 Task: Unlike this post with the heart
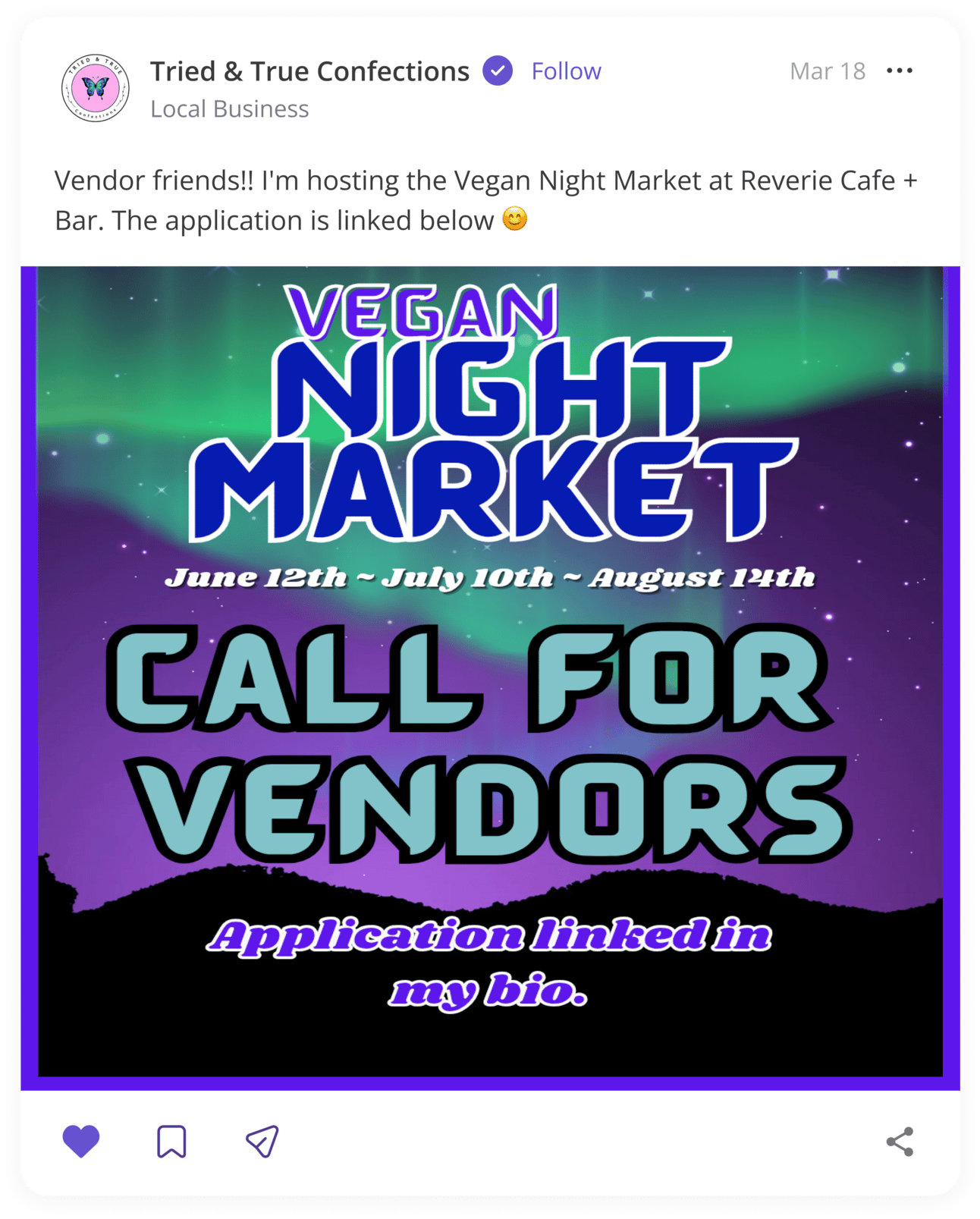coord(81,1141)
